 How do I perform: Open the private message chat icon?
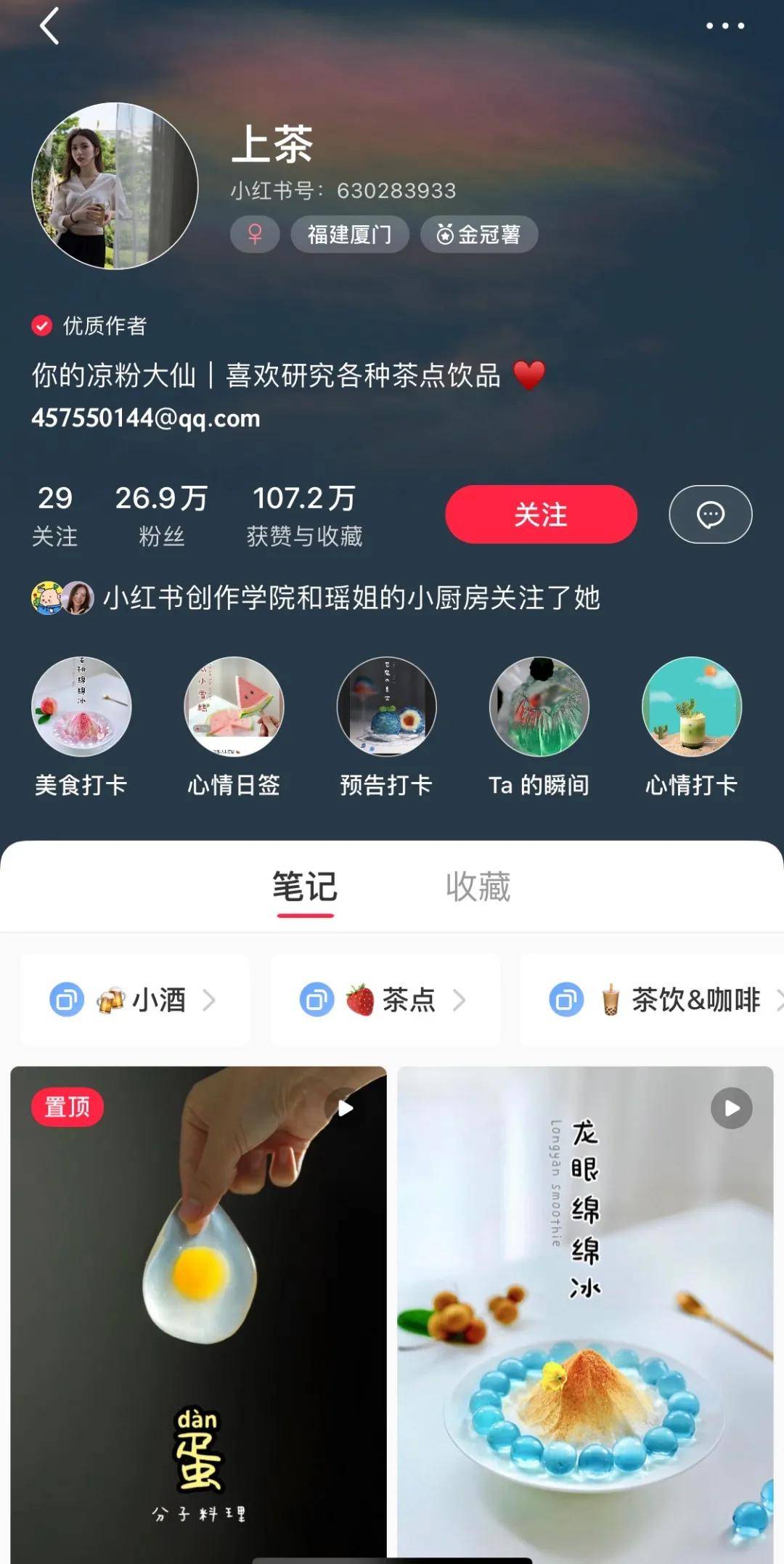click(x=710, y=514)
